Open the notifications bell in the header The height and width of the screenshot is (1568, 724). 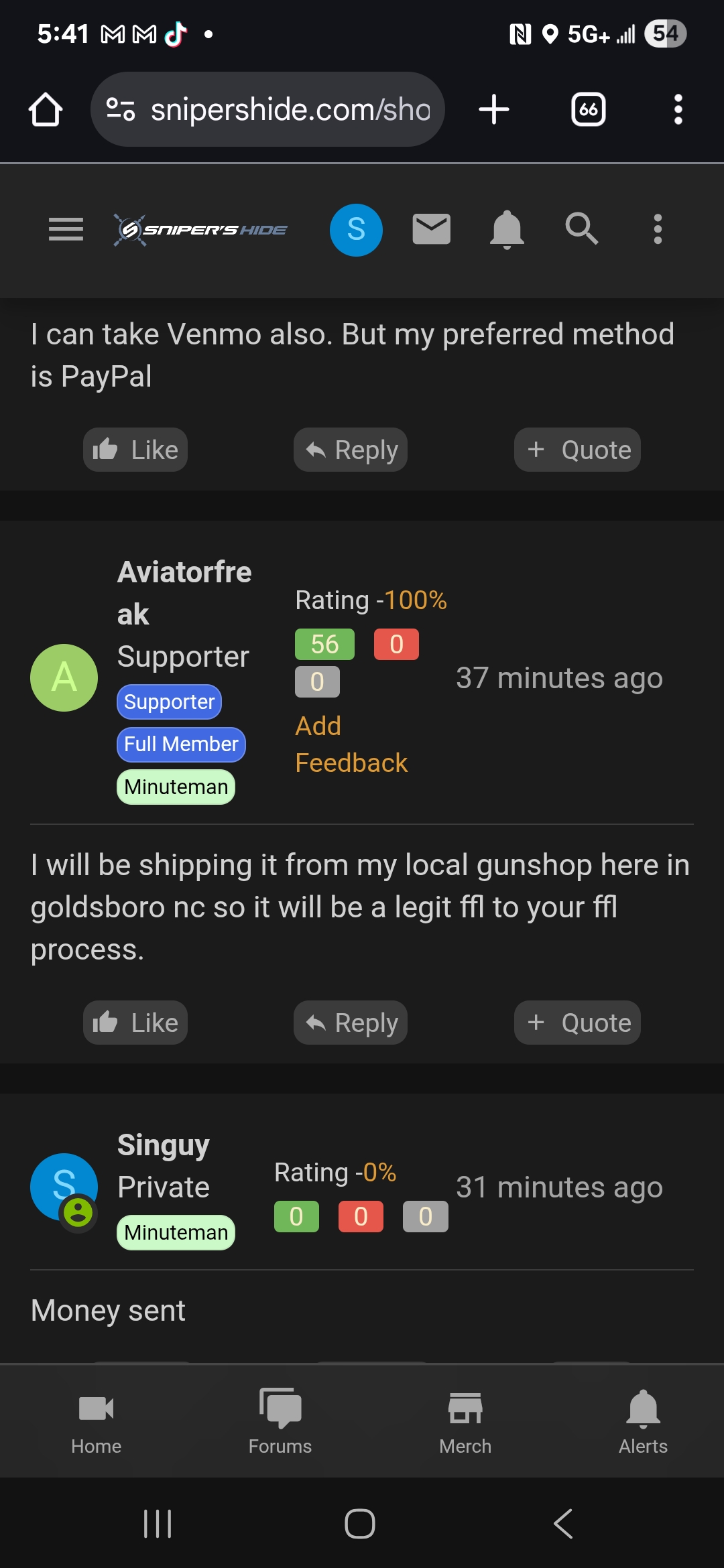507,229
